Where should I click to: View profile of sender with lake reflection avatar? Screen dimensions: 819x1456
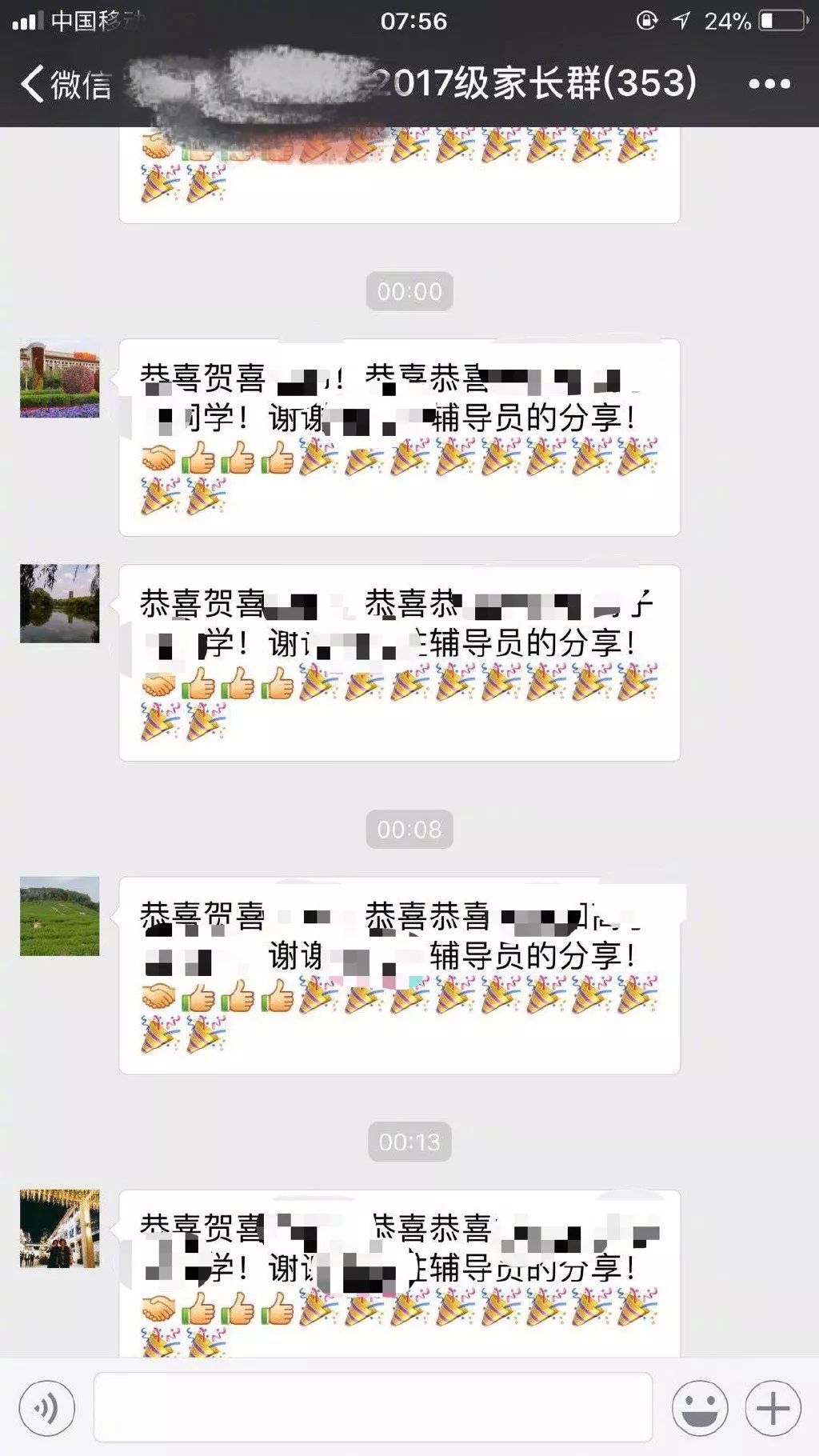pos(60,604)
